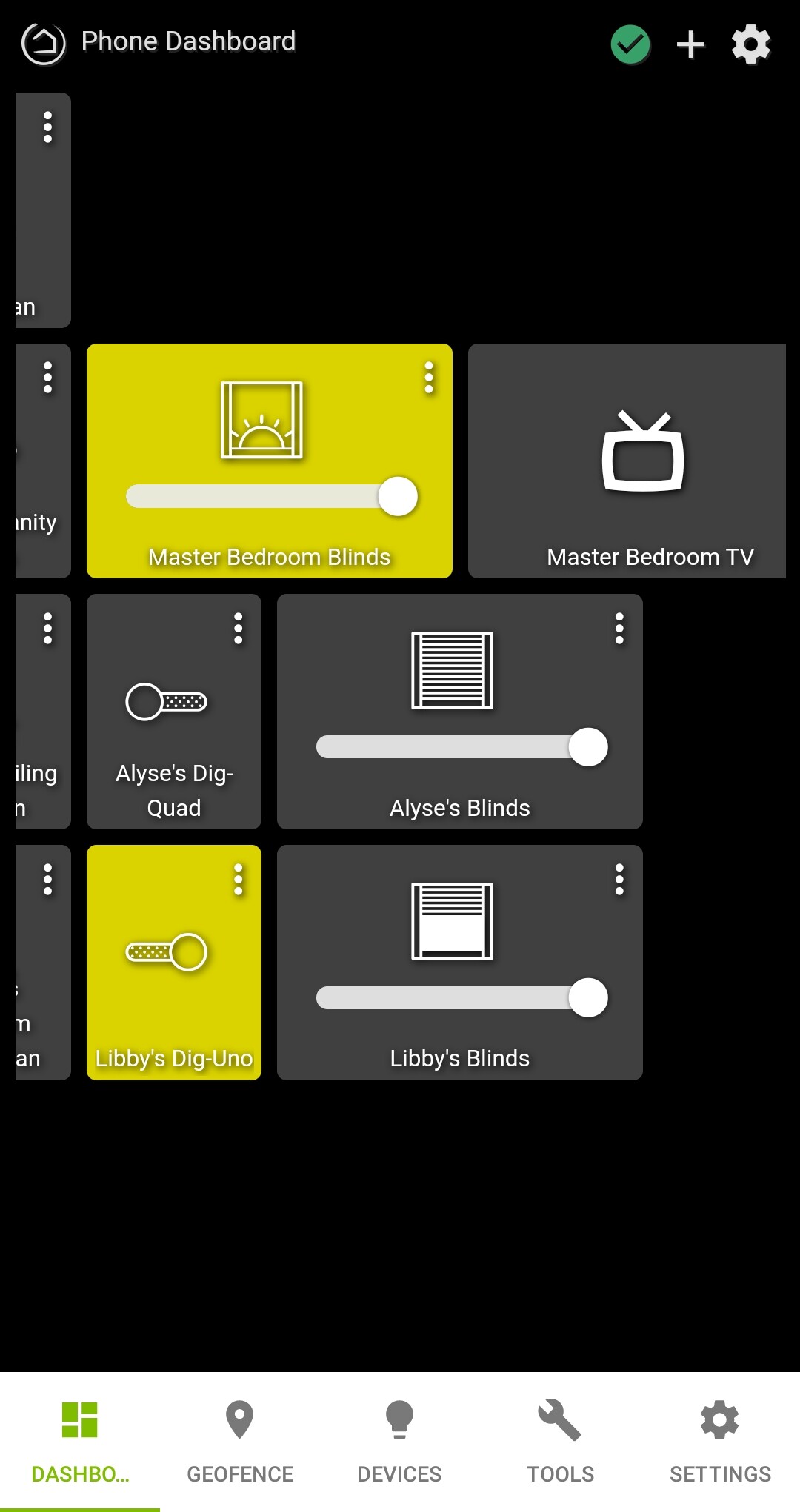Open options menu on Libby's Dig-Uno tile

[238, 880]
